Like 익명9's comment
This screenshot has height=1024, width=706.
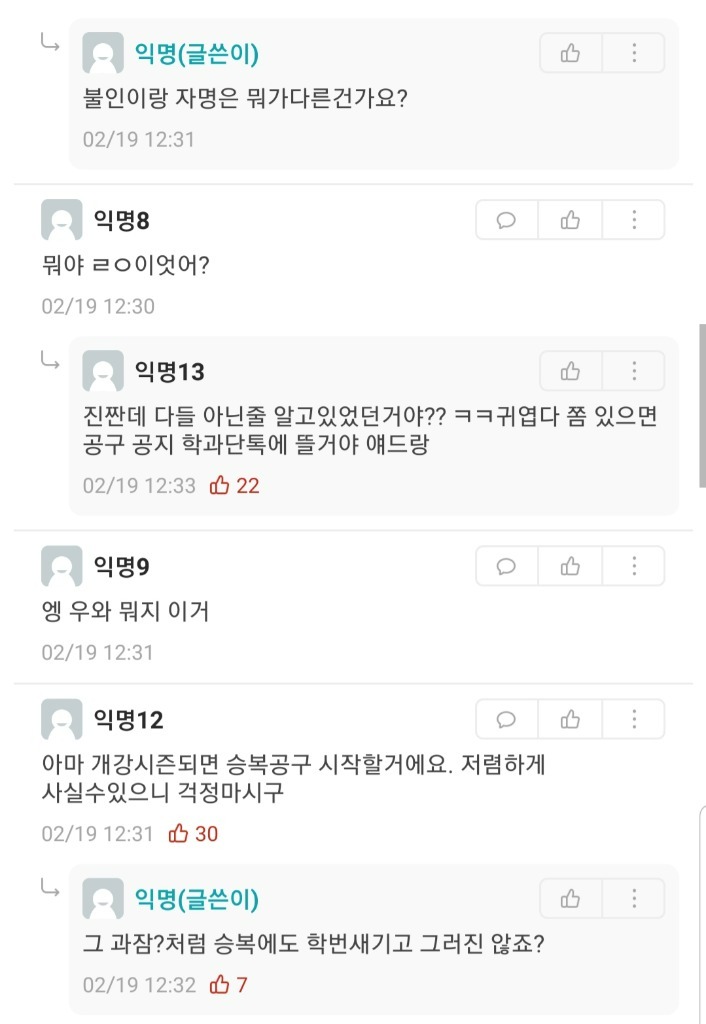click(570, 567)
